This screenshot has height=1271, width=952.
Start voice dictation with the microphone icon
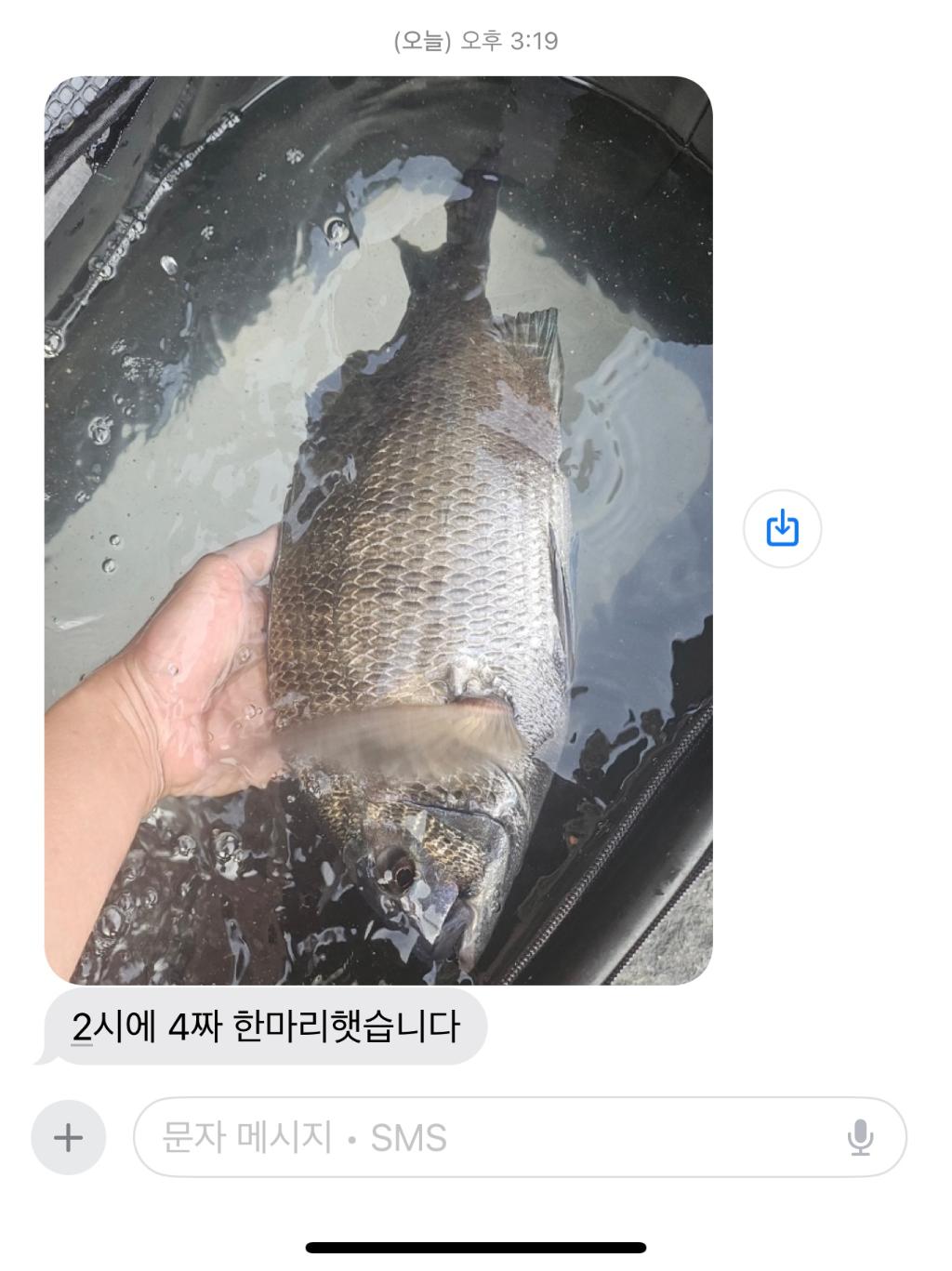coord(861,1137)
